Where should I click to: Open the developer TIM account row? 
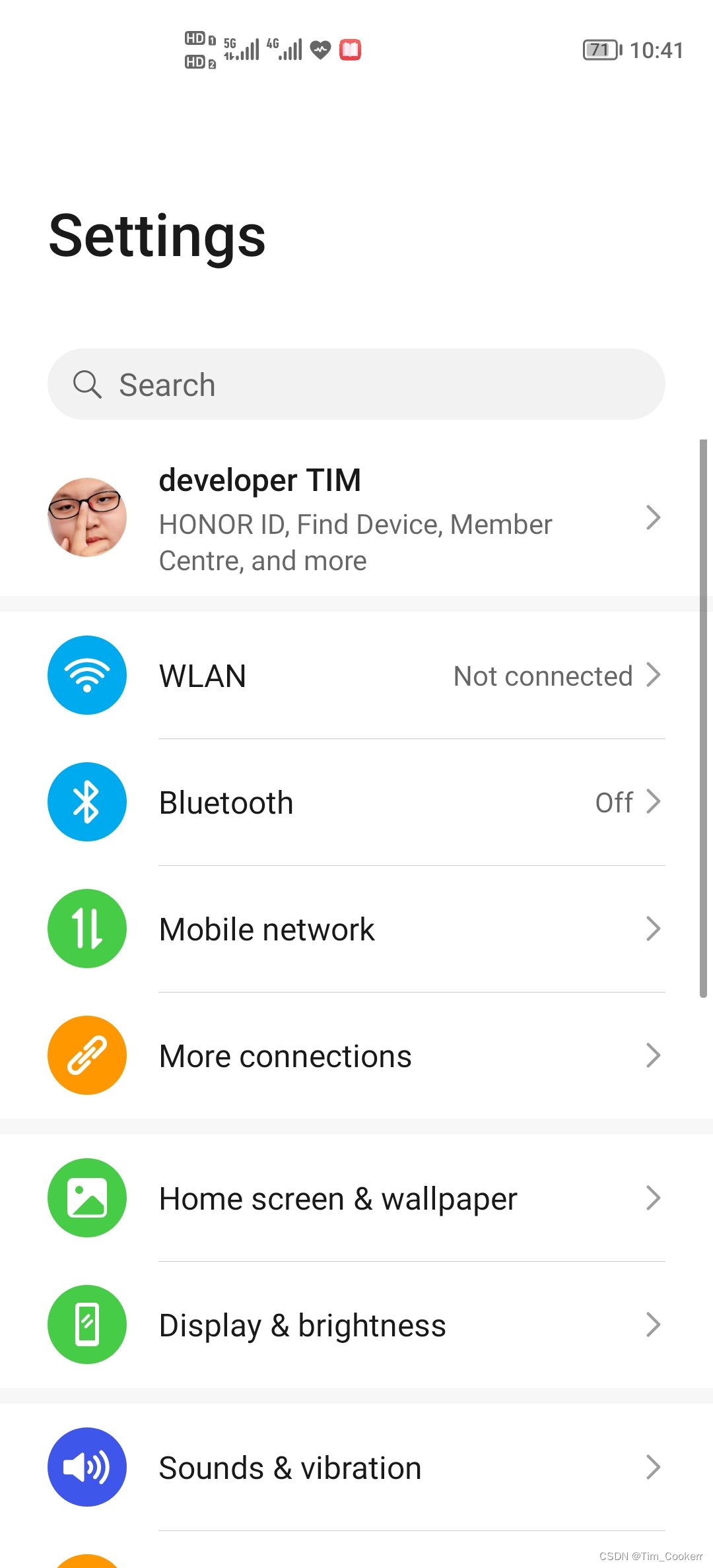click(356, 519)
